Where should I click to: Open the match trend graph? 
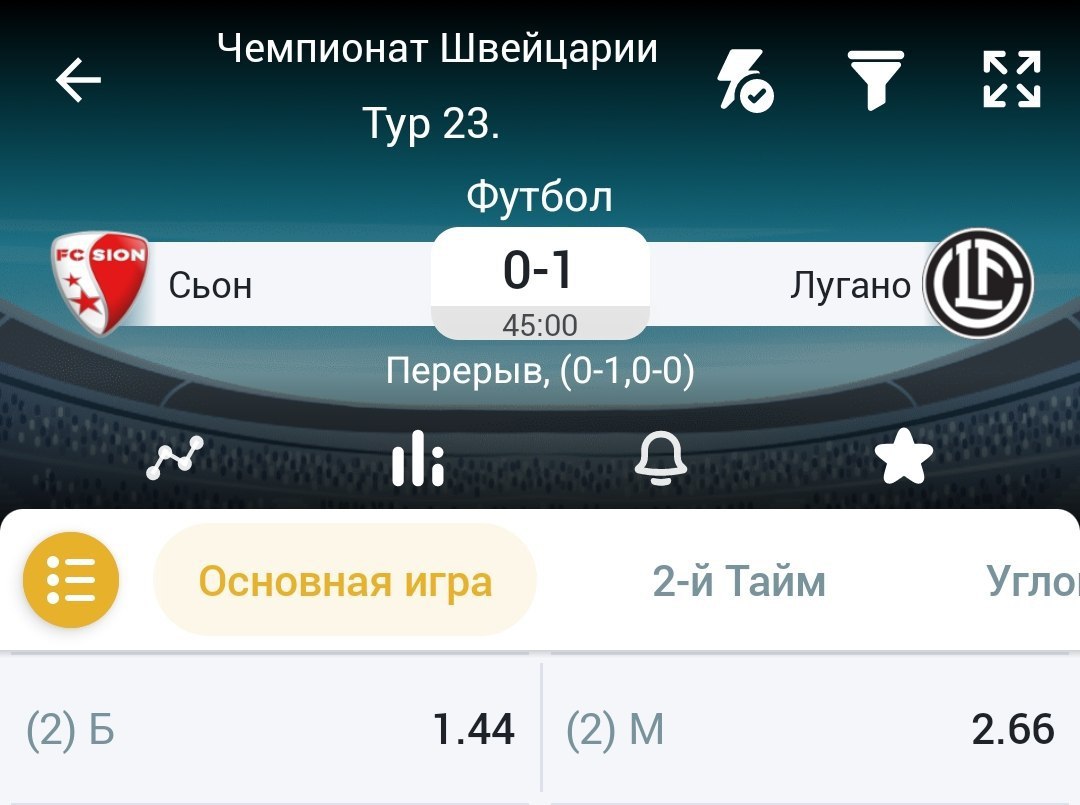[175, 459]
